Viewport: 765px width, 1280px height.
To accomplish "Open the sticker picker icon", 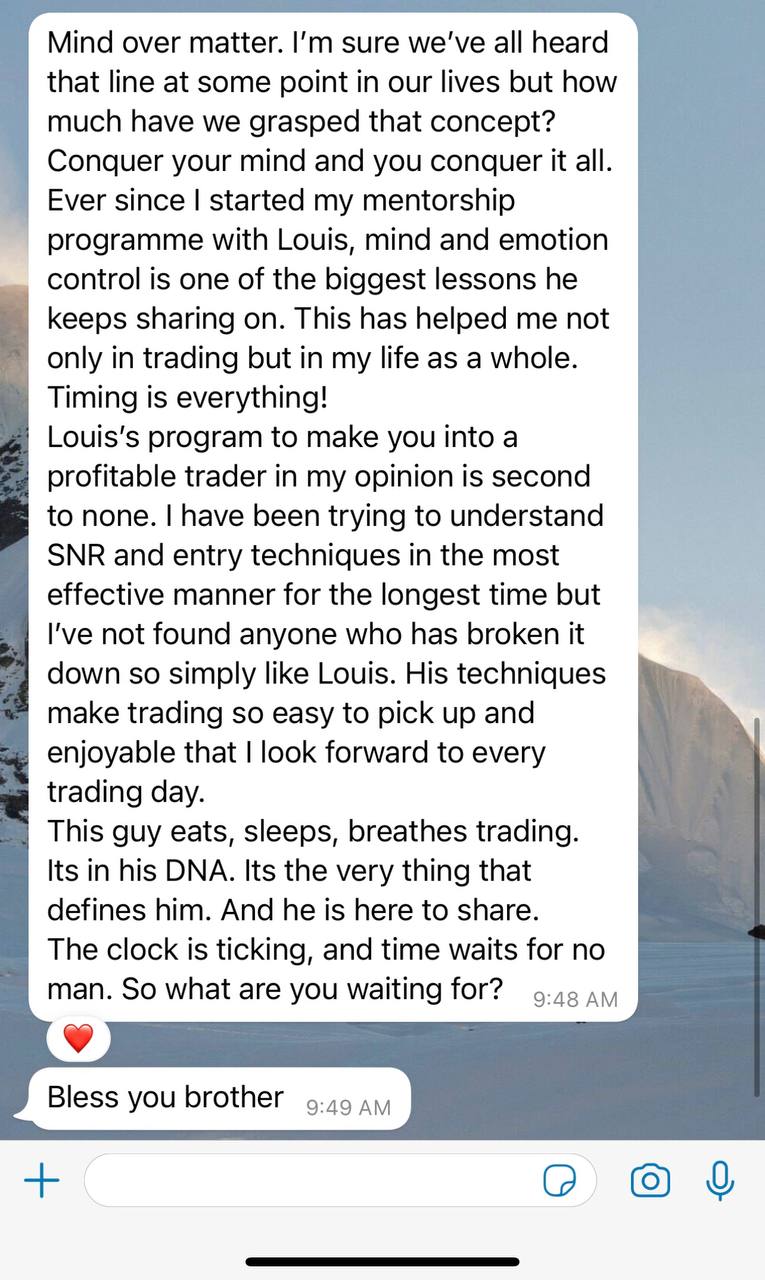I will pos(560,1181).
